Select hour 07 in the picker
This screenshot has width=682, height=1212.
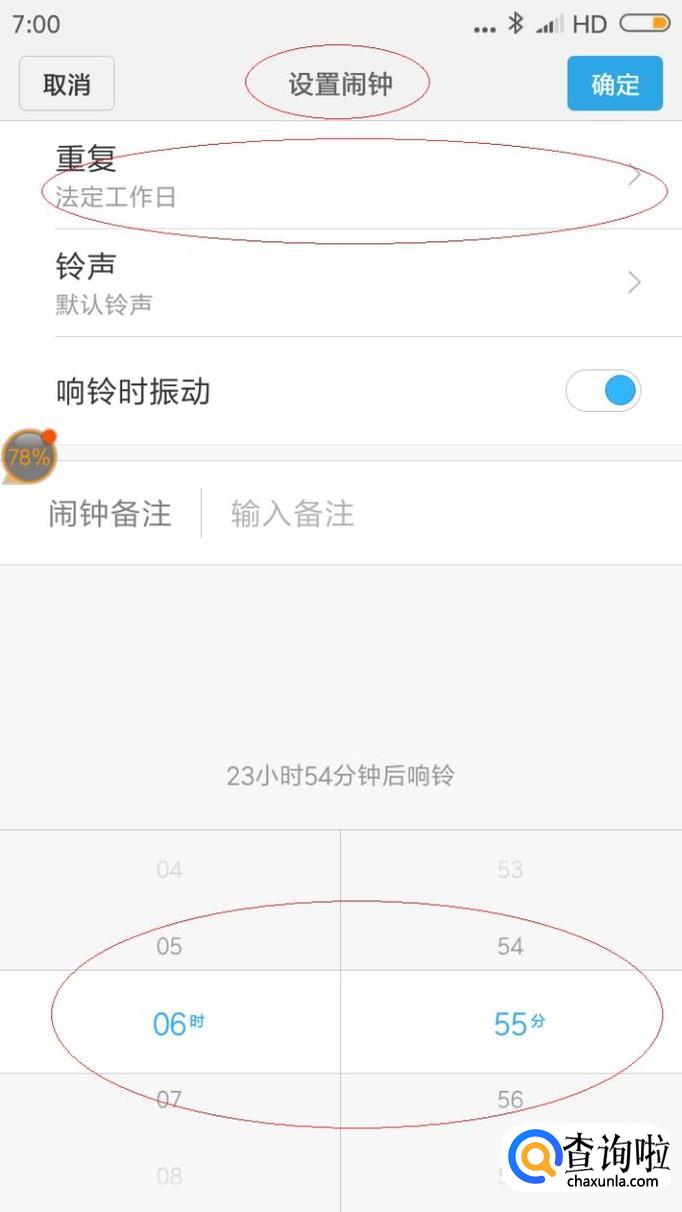click(x=170, y=1100)
